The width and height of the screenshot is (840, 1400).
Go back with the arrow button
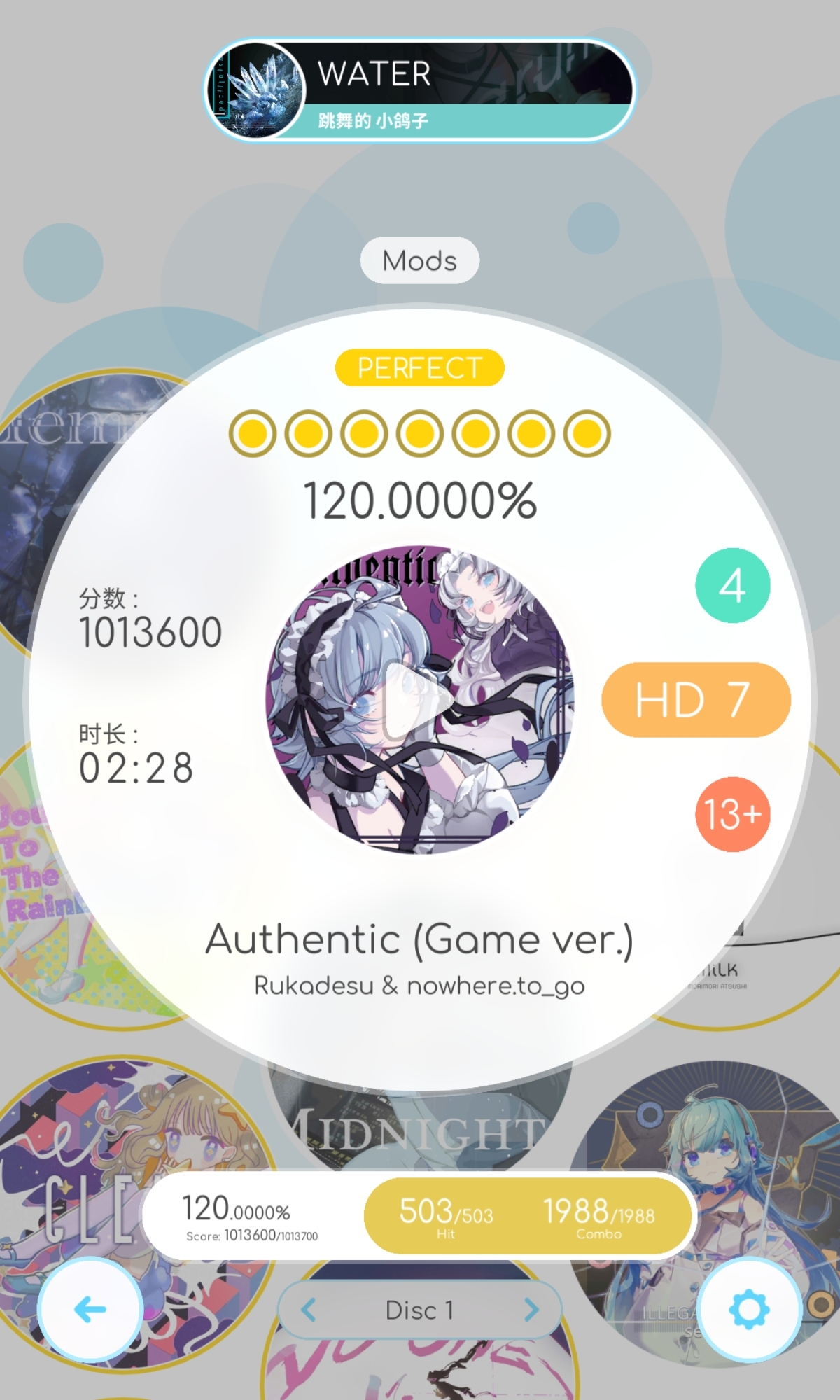(90, 1308)
